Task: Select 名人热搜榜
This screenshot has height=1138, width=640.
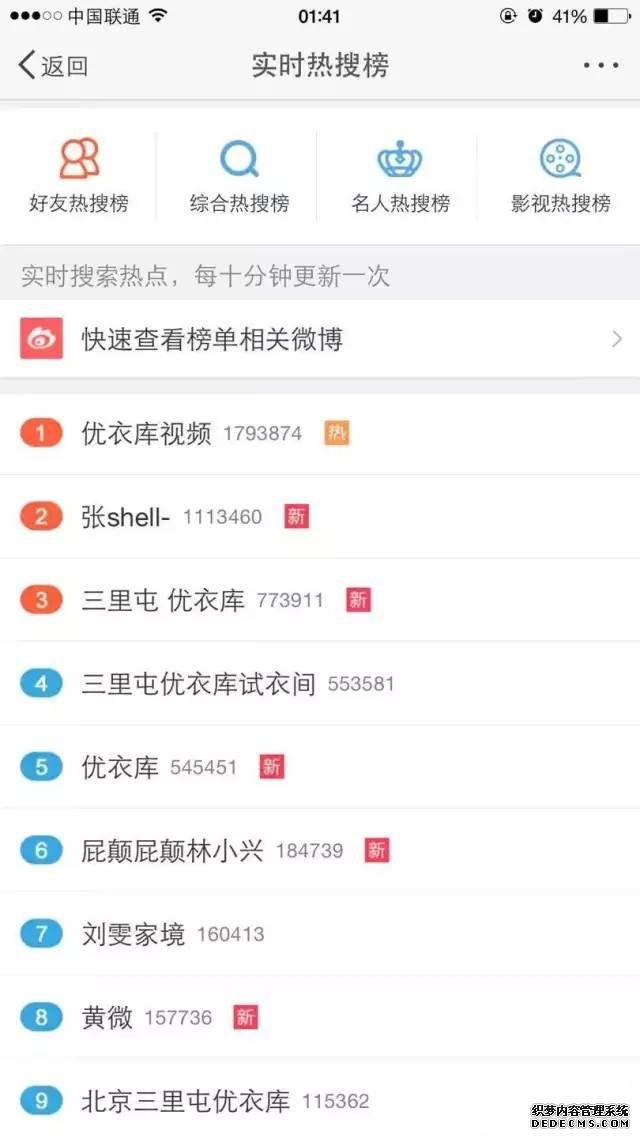Action: [x=400, y=176]
